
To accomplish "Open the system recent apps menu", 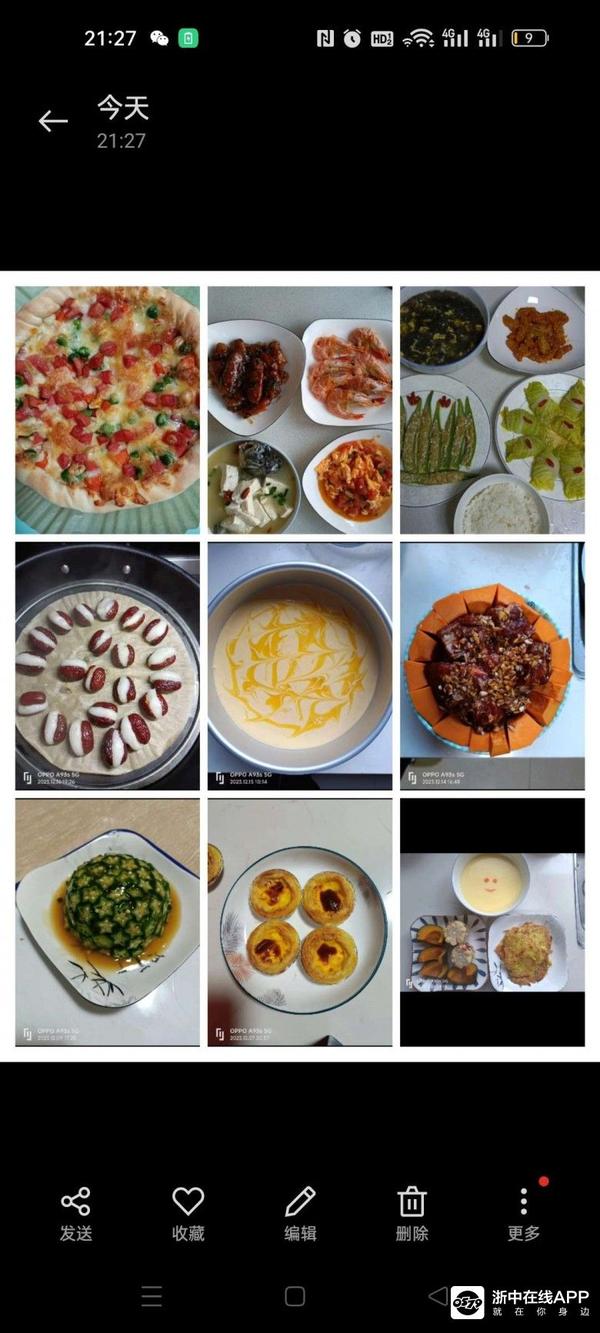I will click(x=152, y=1297).
